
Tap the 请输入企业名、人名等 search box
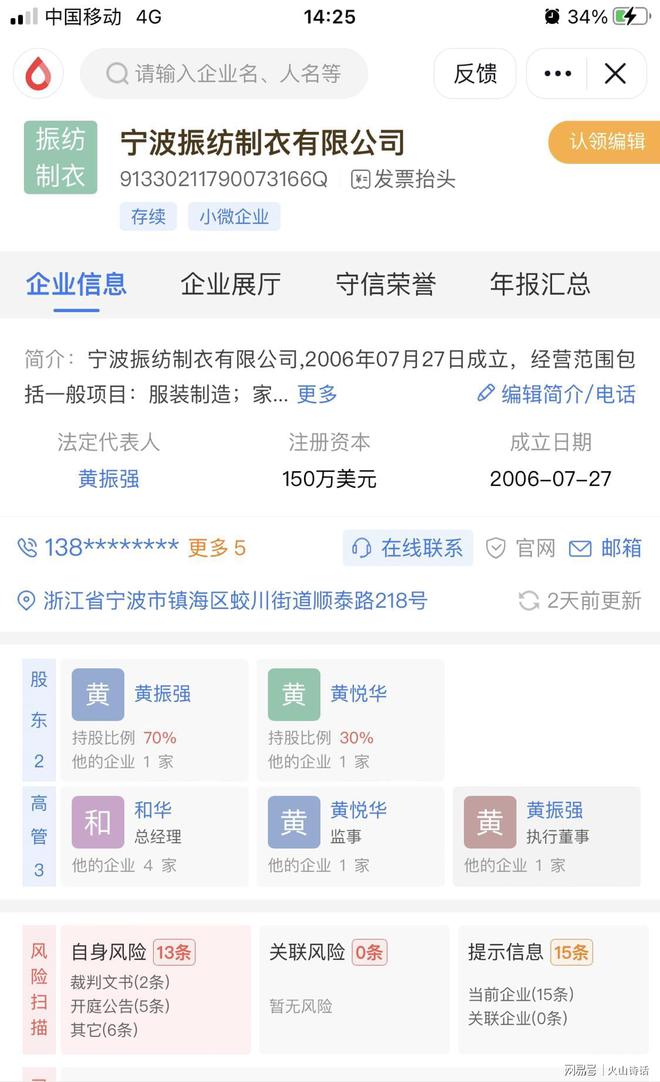pyautogui.click(x=224, y=73)
